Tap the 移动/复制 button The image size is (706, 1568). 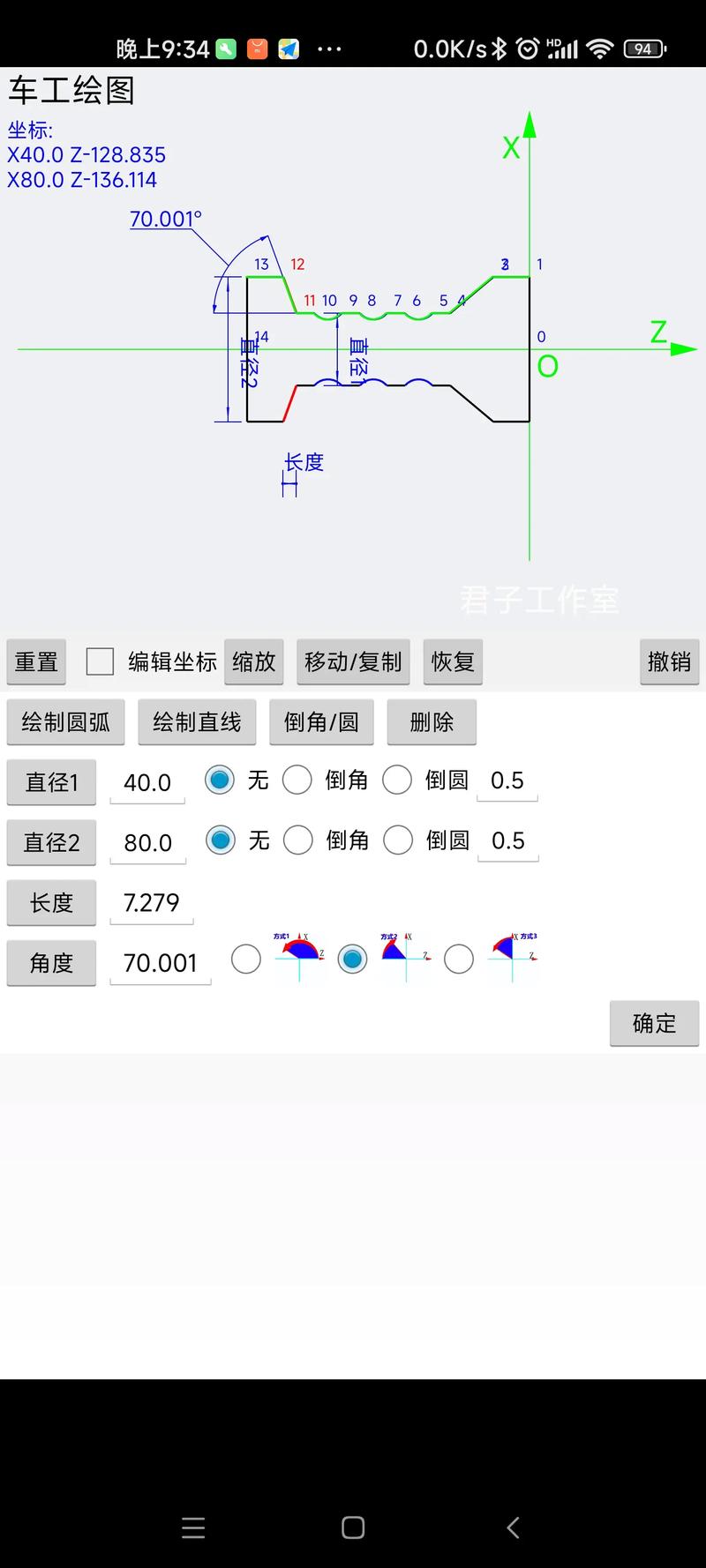[x=353, y=661]
